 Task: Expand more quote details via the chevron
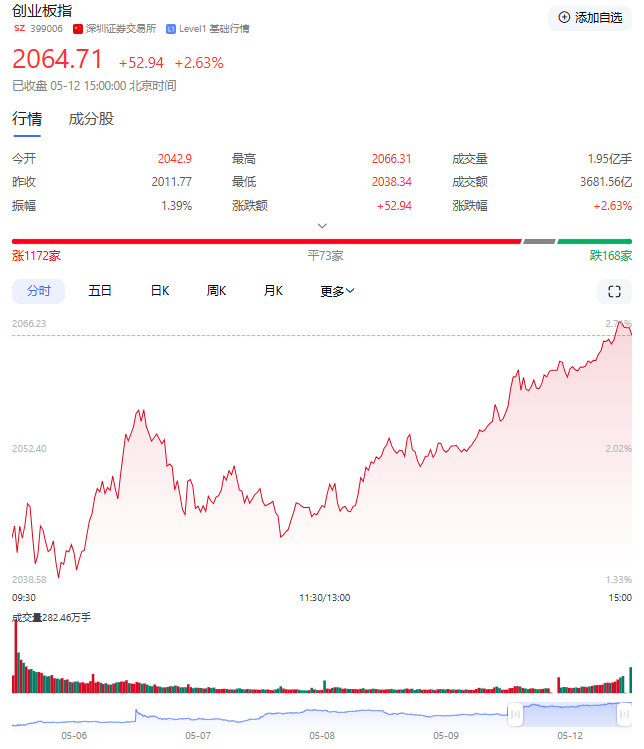[322, 226]
